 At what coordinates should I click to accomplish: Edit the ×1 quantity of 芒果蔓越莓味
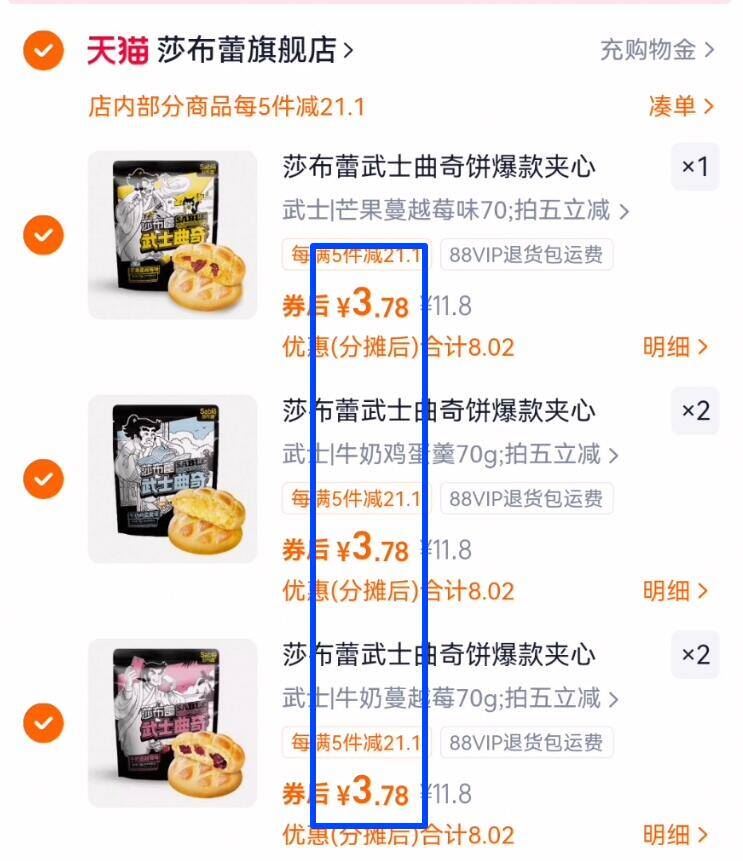point(695,167)
